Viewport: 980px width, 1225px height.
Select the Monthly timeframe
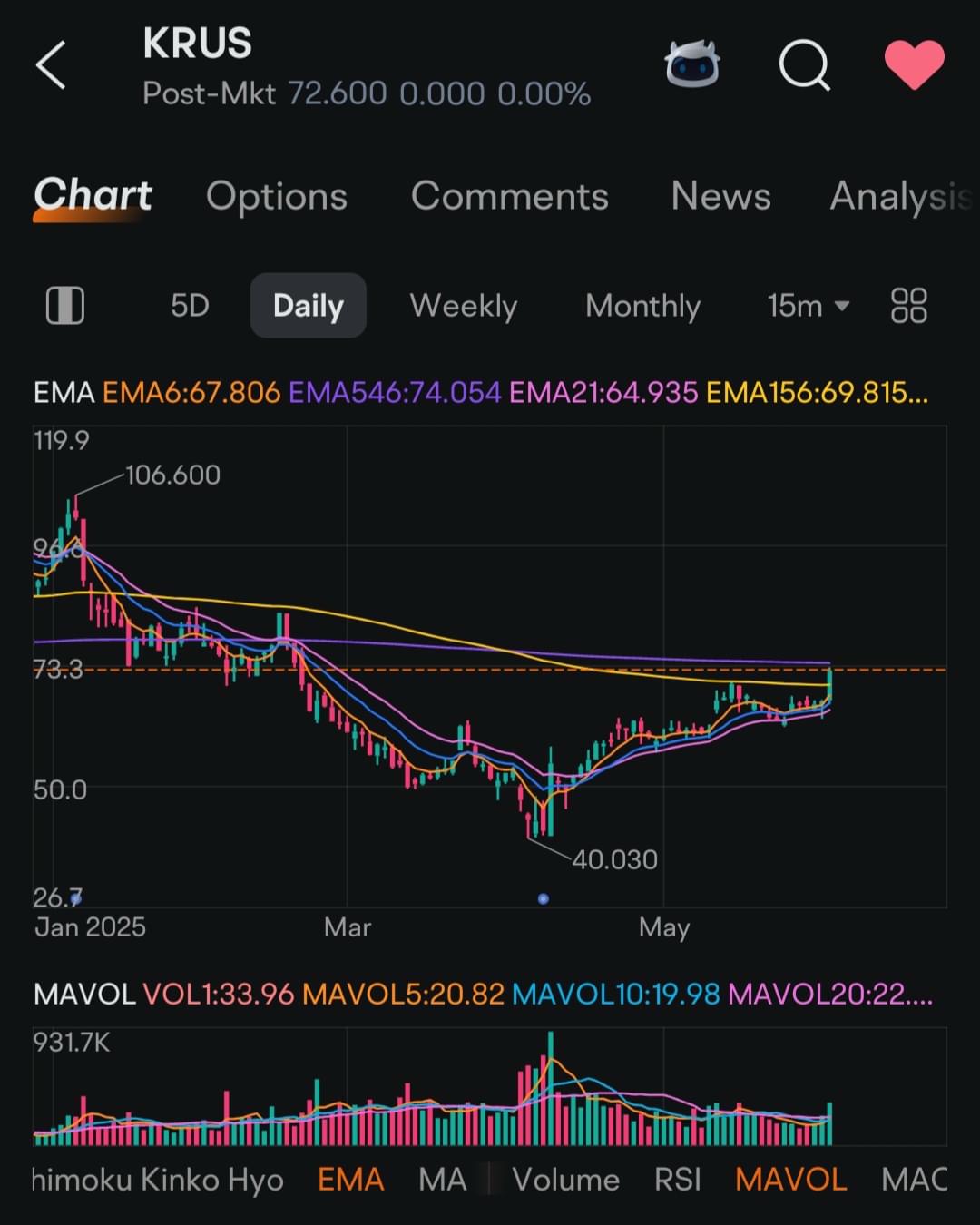642,306
